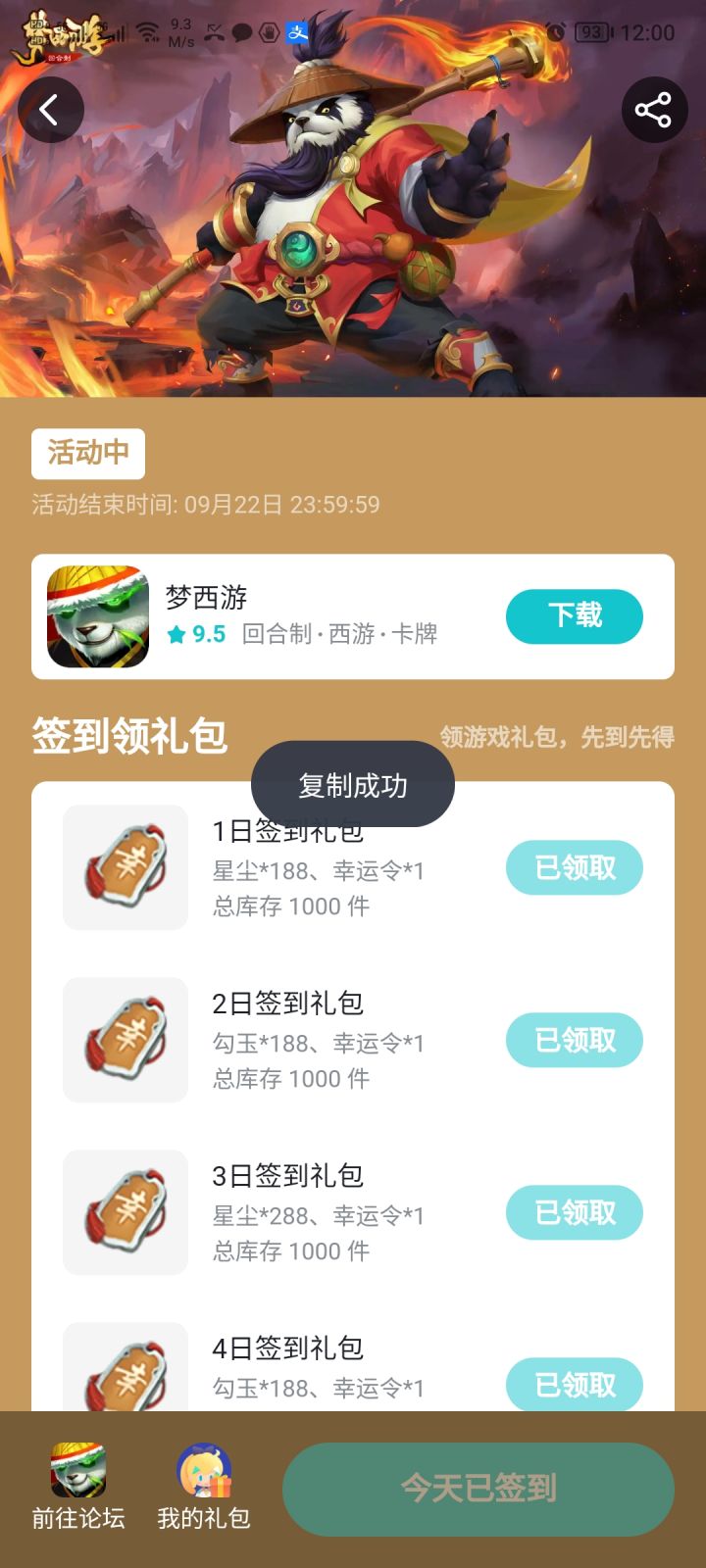Select the 1日签到礼包 lucky charm icon
The width and height of the screenshot is (706, 1568).
pyautogui.click(x=125, y=866)
